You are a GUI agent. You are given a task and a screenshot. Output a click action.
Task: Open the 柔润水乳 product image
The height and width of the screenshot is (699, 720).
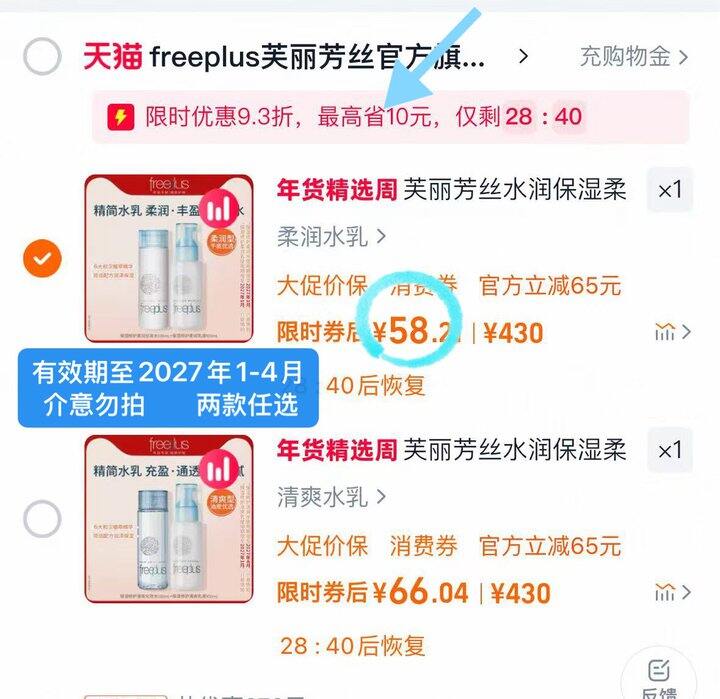tap(168, 259)
